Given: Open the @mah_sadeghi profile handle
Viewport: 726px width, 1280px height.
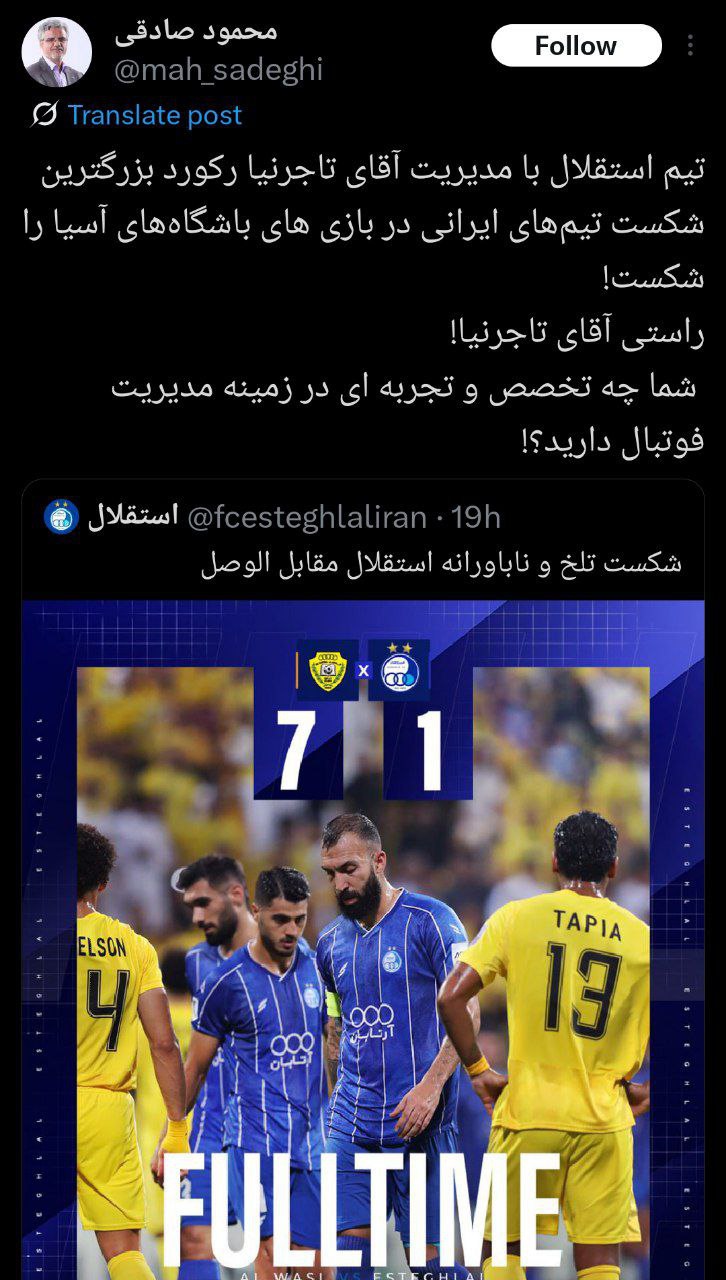Looking at the screenshot, I should click(x=219, y=69).
